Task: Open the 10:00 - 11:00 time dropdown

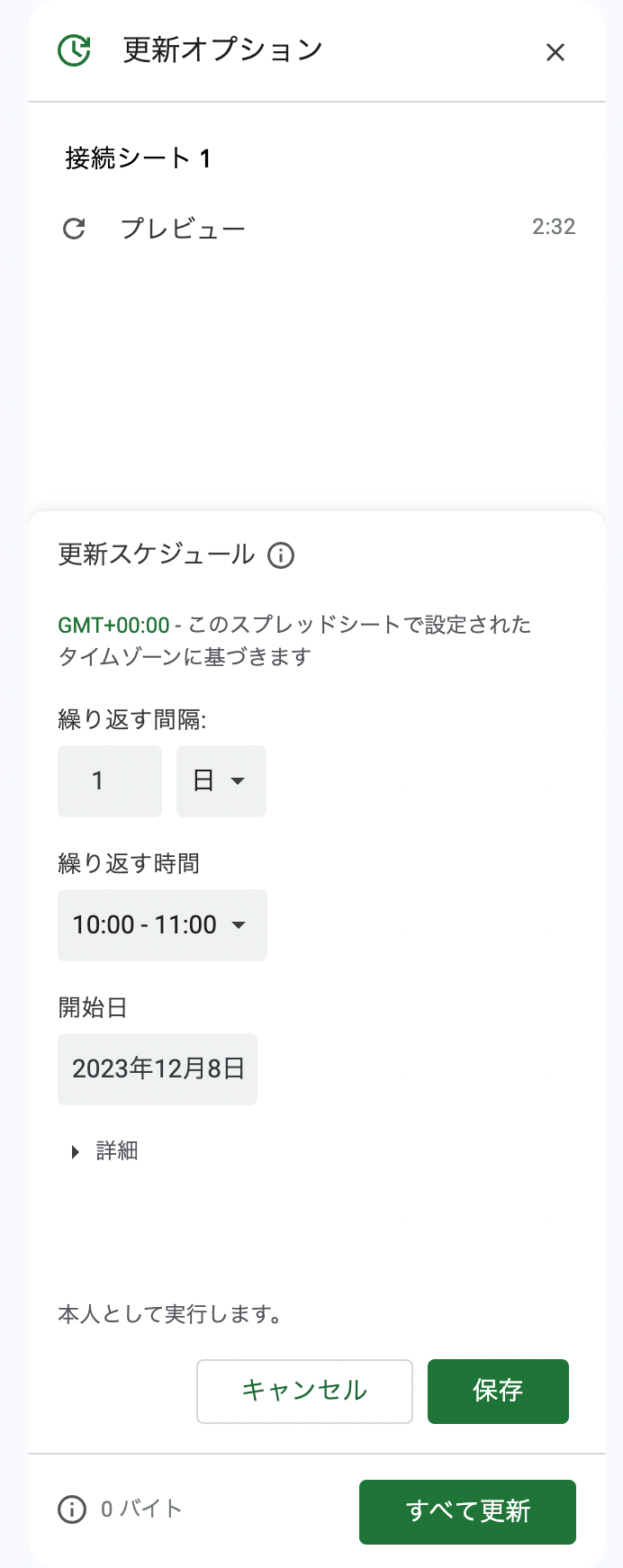Action: click(x=162, y=924)
